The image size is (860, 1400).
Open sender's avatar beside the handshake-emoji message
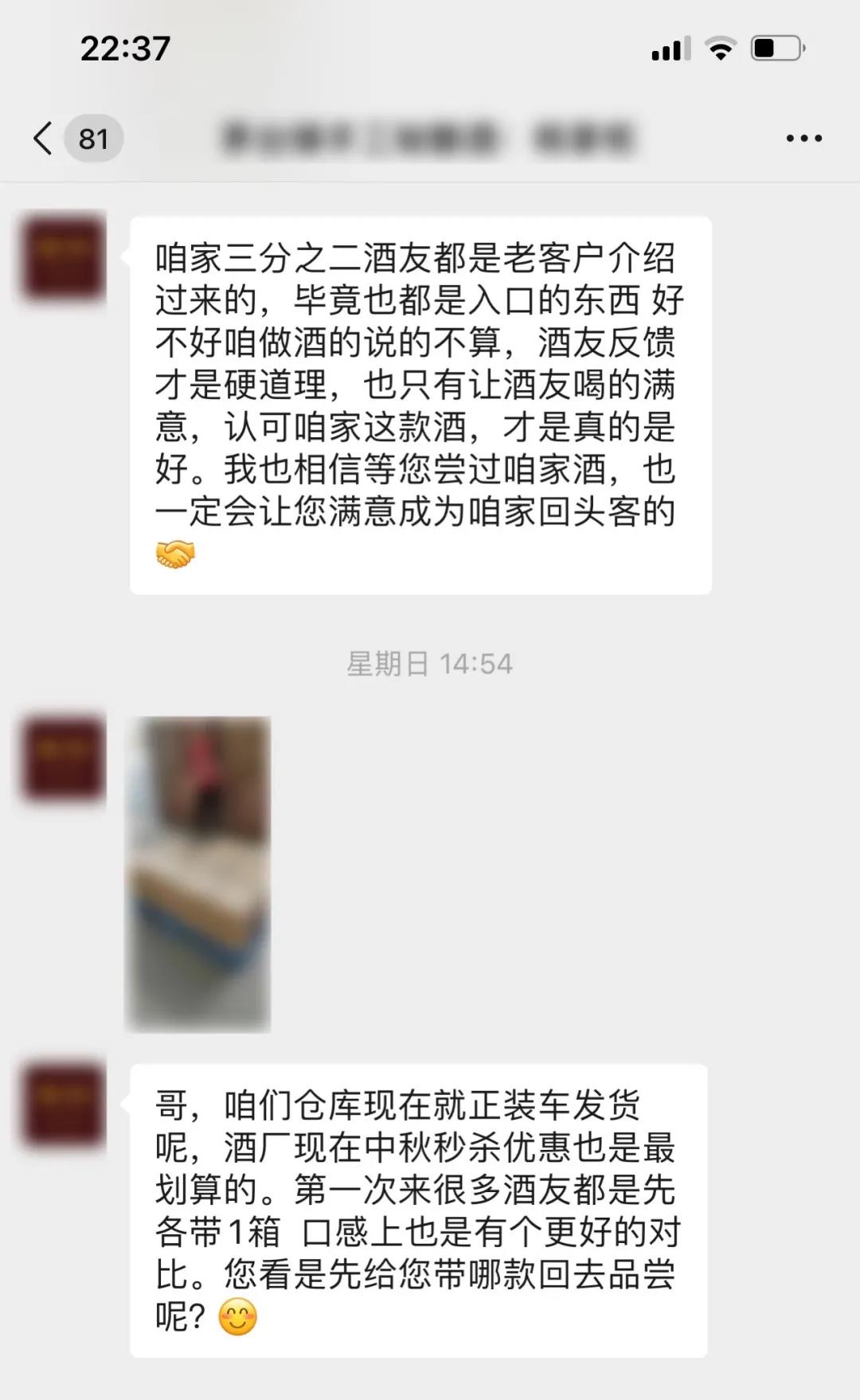(64, 259)
